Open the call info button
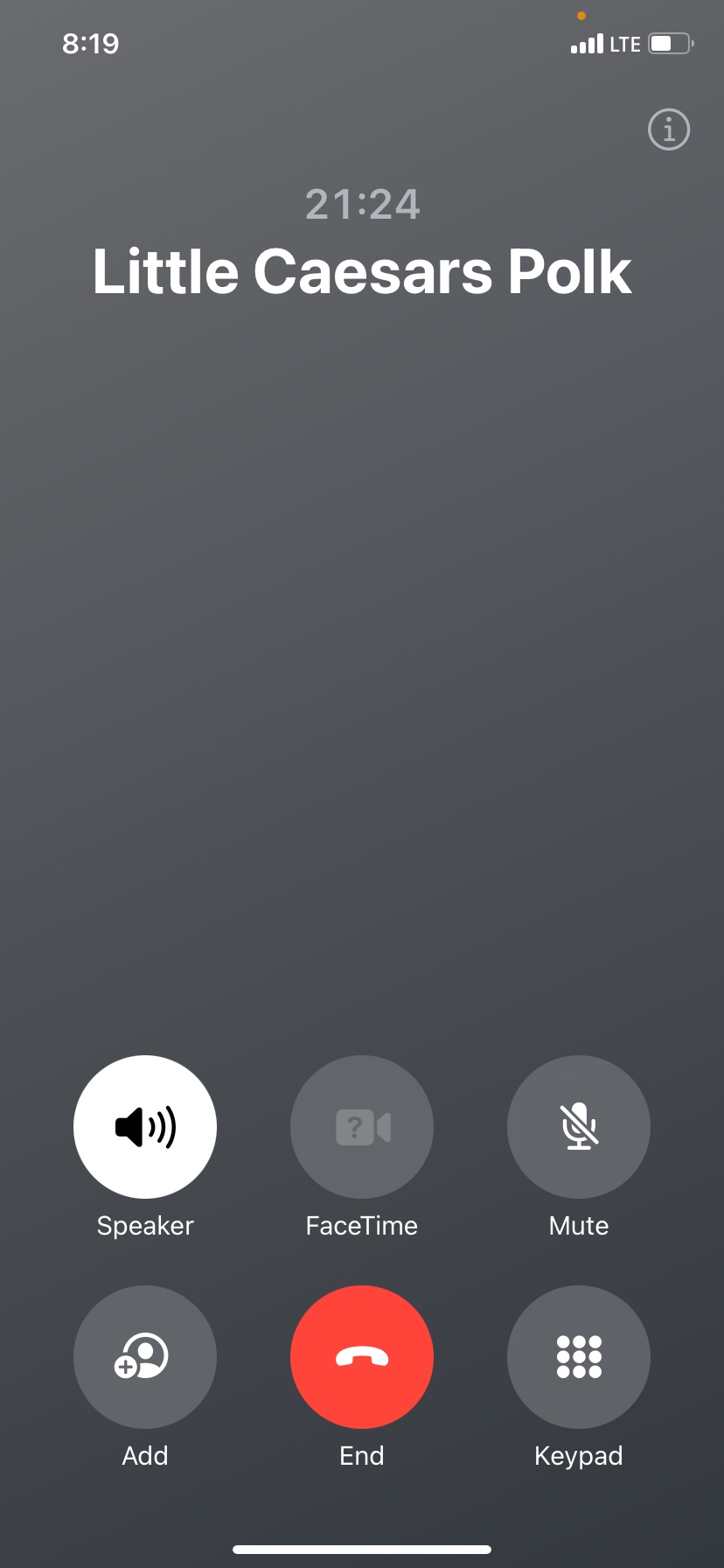 (x=669, y=130)
